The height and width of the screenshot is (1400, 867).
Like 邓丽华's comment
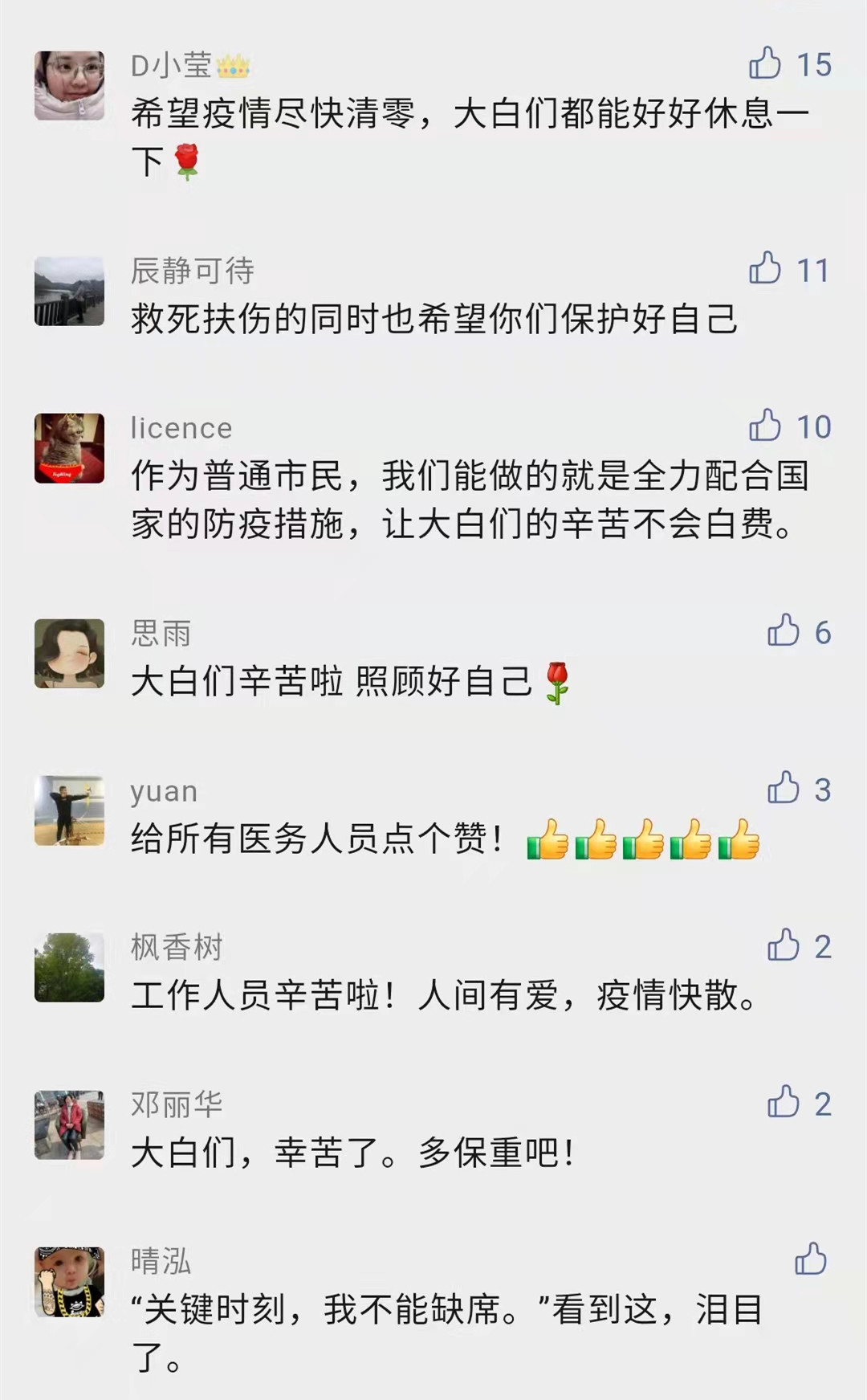click(784, 1102)
